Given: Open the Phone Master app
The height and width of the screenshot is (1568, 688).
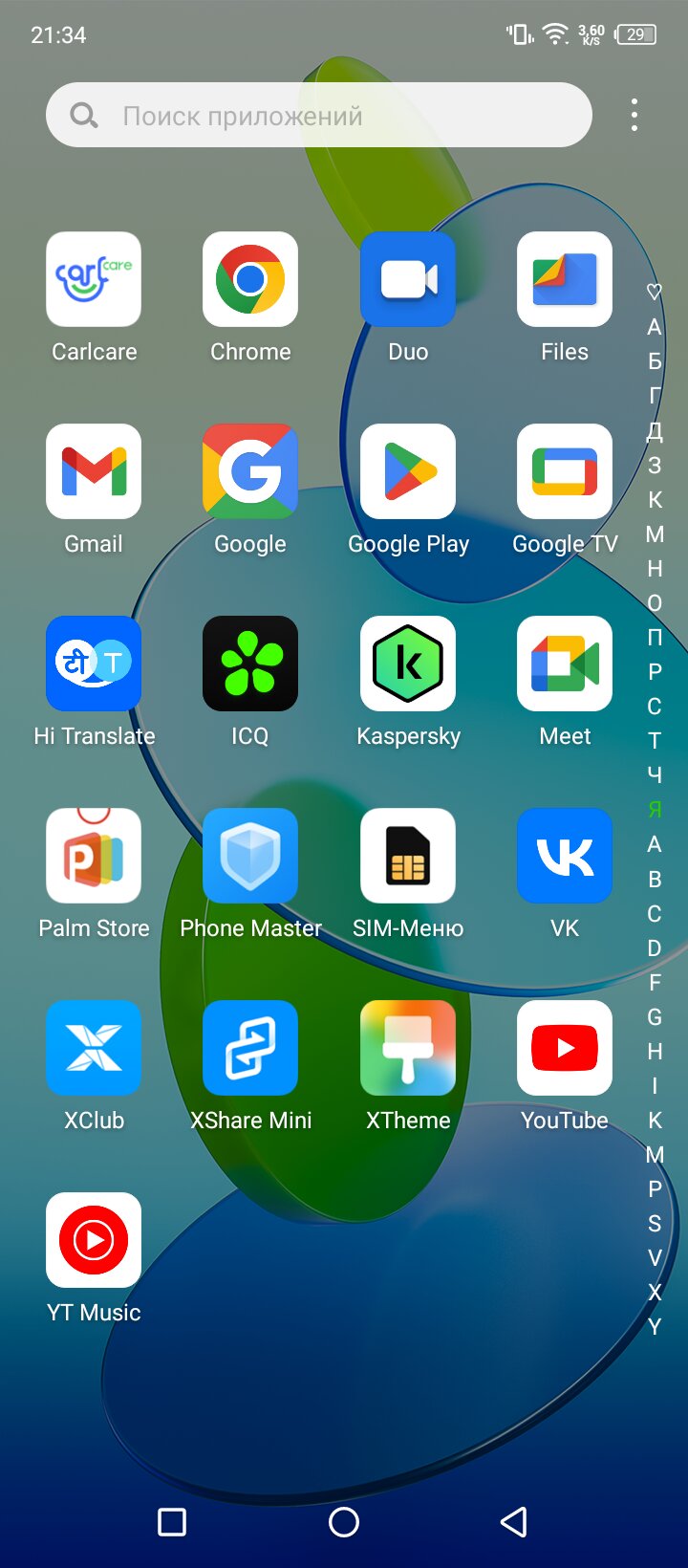Looking at the screenshot, I should coord(250,857).
